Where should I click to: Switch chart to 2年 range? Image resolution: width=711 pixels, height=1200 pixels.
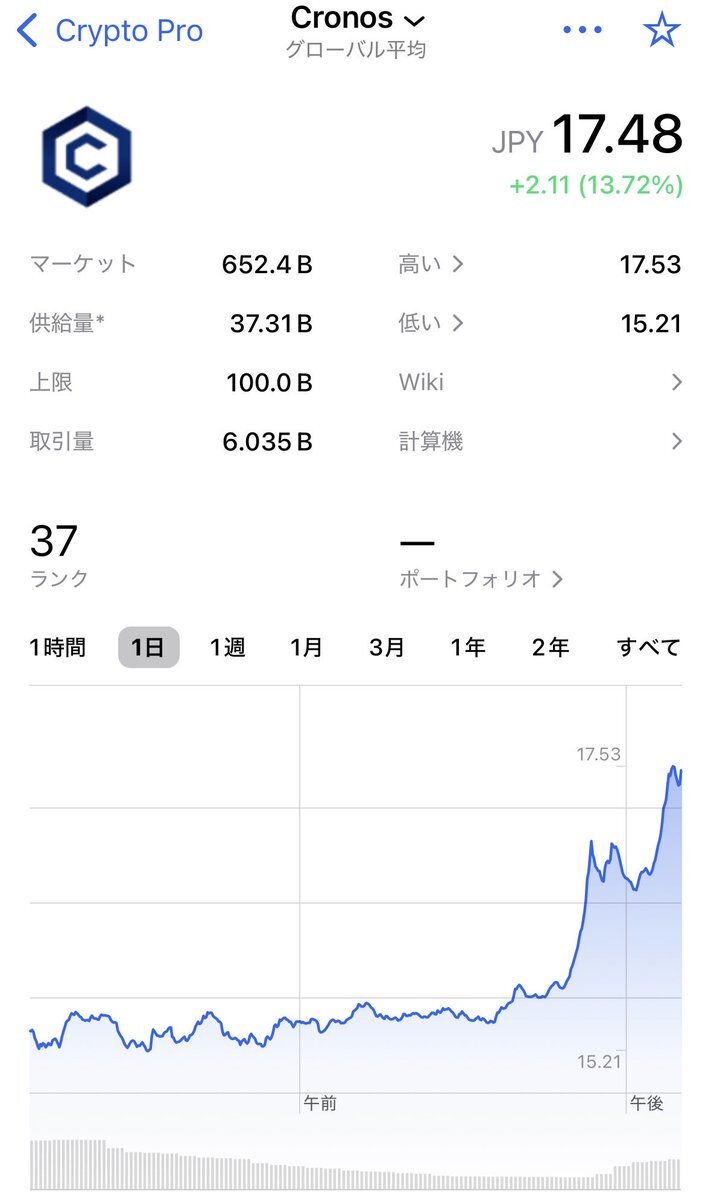click(550, 647)
